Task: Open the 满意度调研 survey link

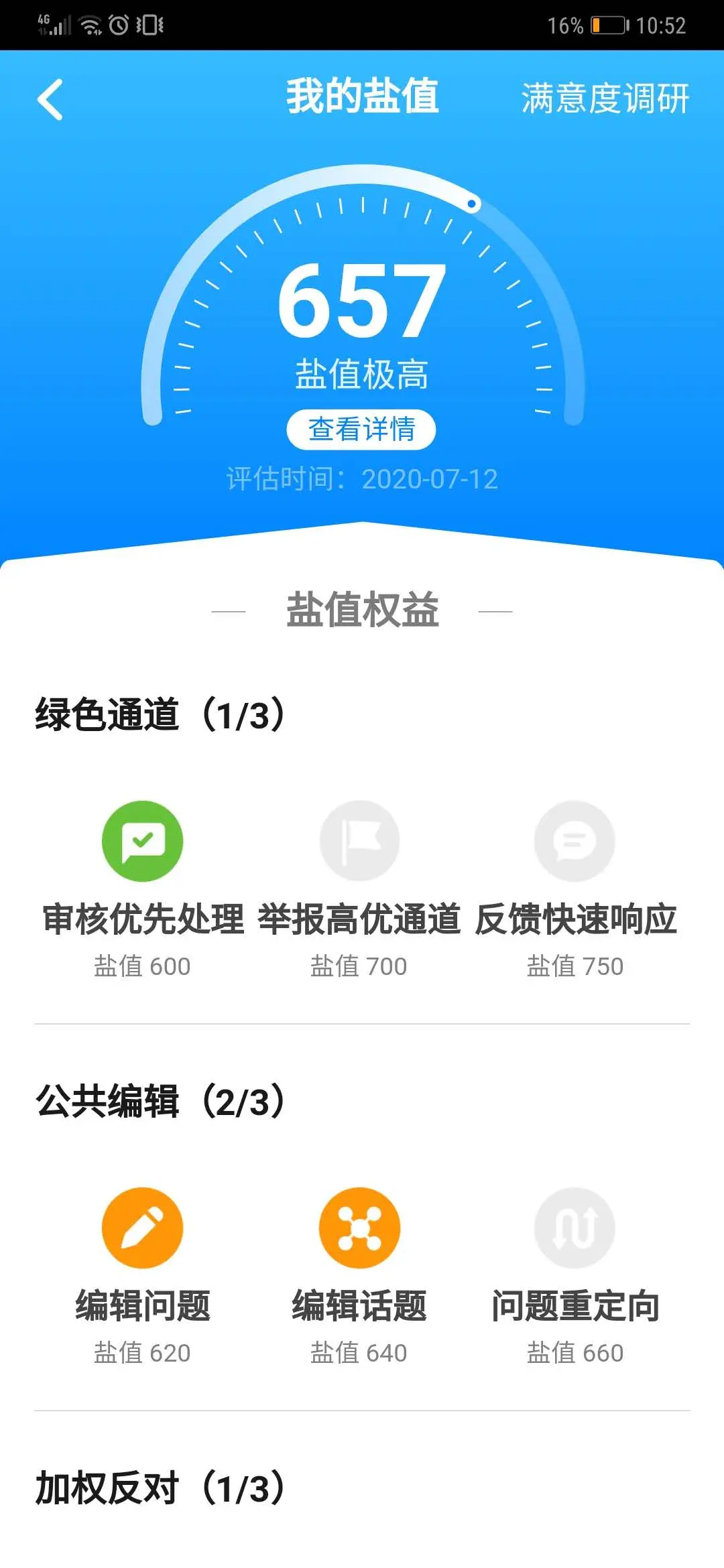Action: (605, 101)
